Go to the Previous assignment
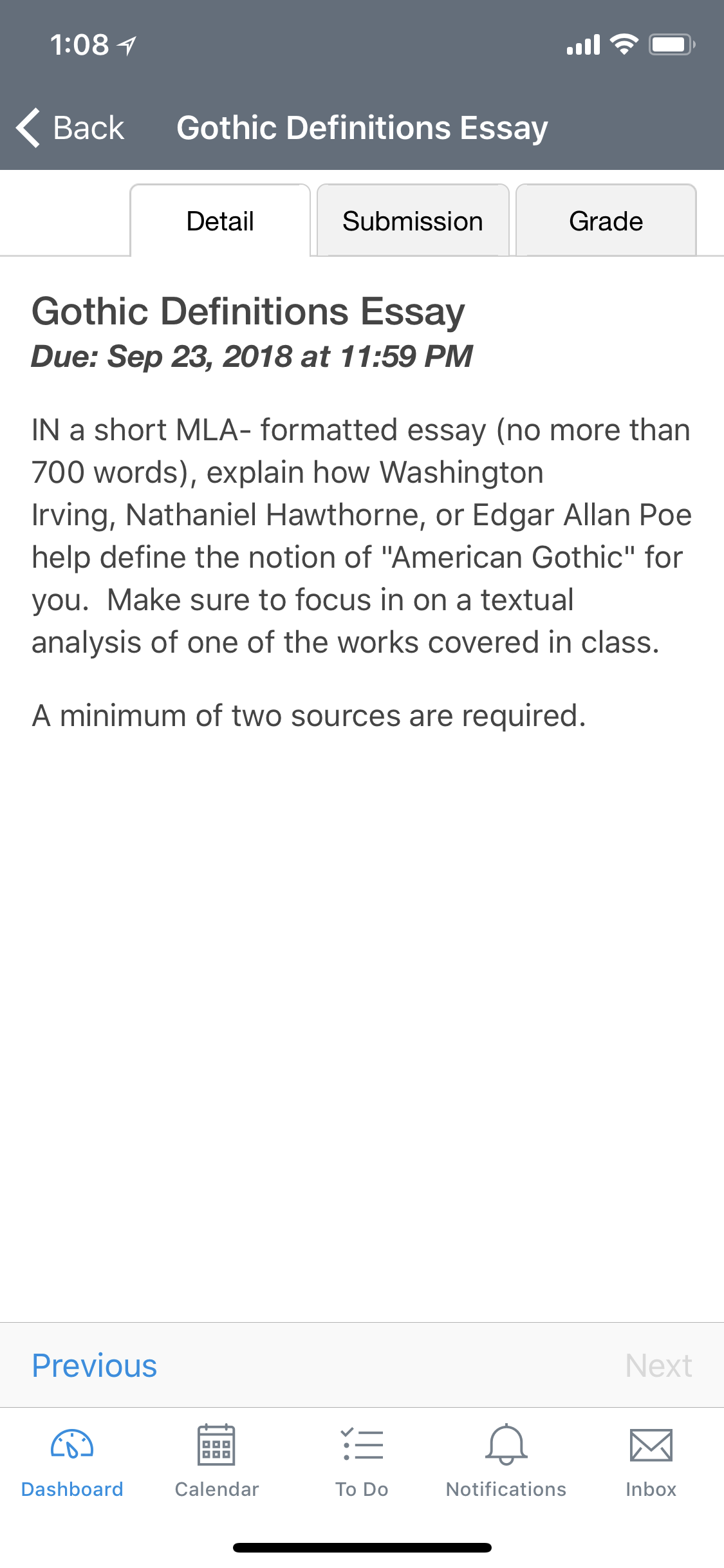This screenshot has width=724, height=1568. (x=95, y=1365)
